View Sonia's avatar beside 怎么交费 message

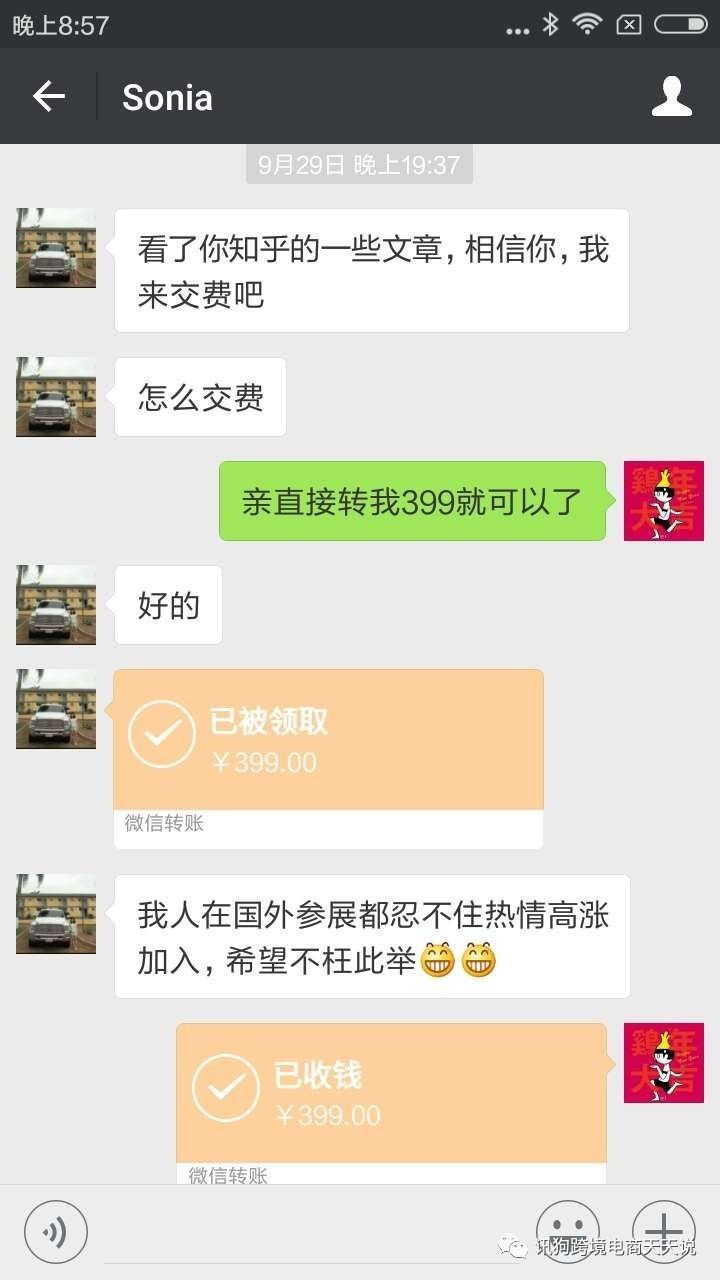click(x=56, y=397)
